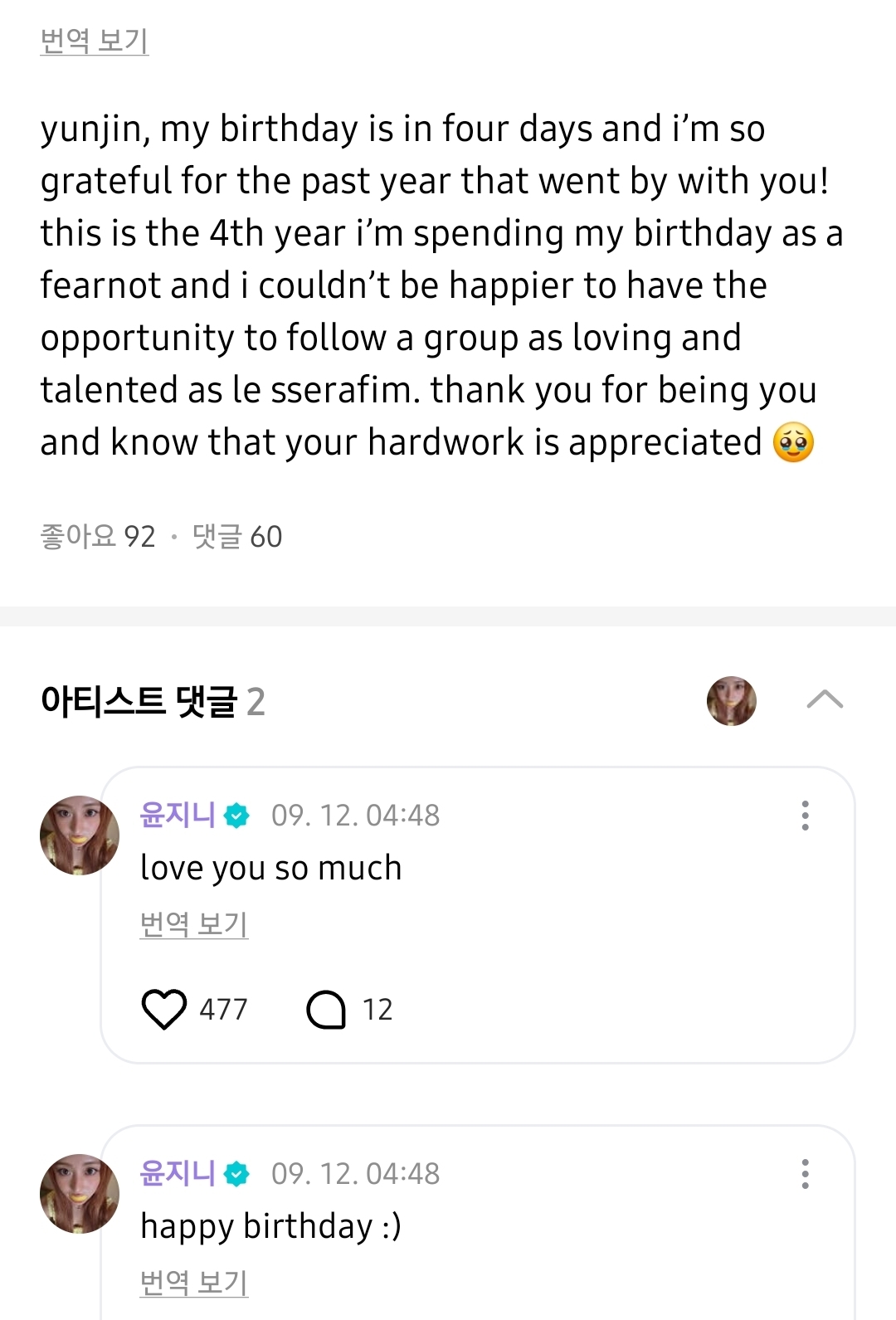Translate the "love you so much" comment

[193, 924]
